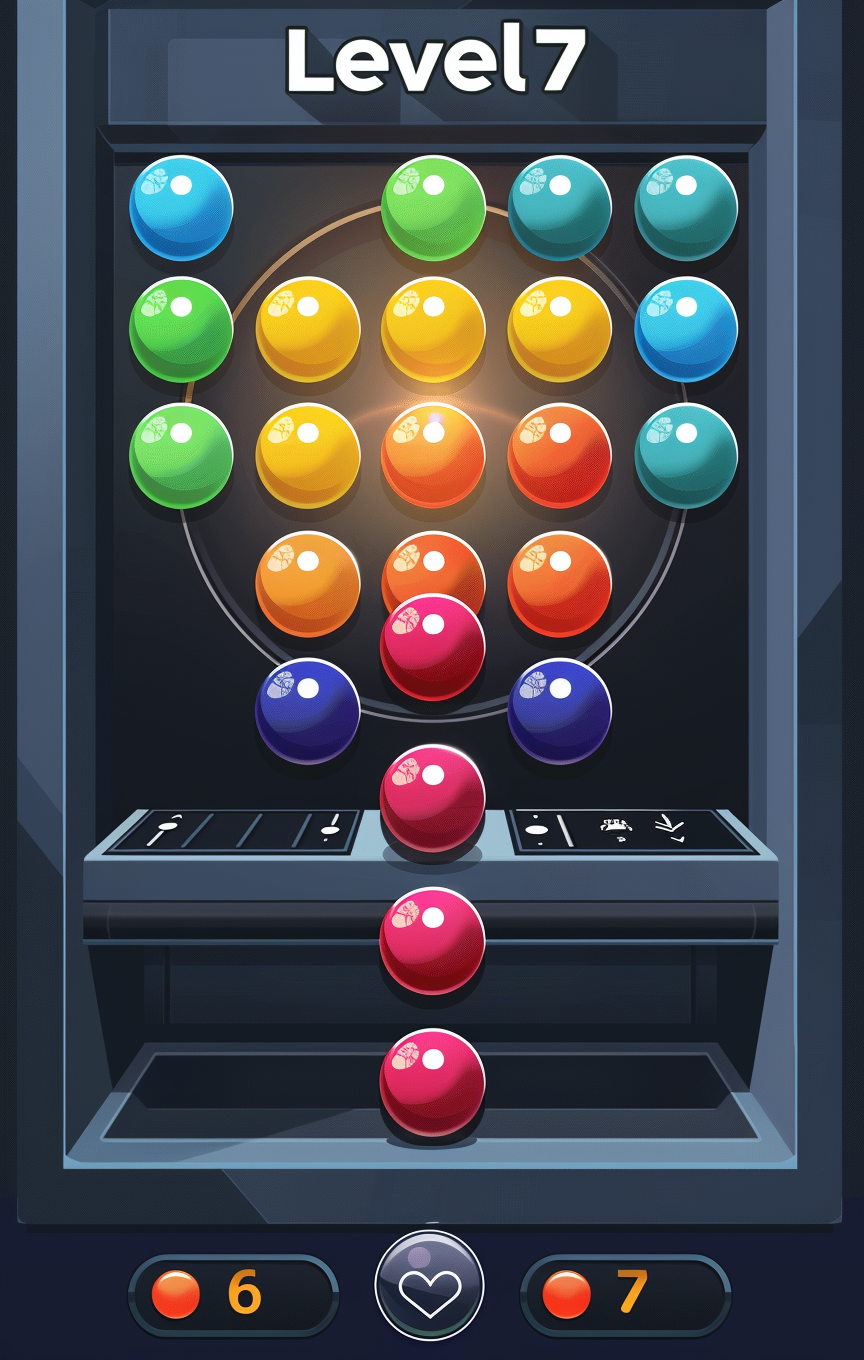Tap the pink launcher ball at the bottom

[x=432, y=1083]
